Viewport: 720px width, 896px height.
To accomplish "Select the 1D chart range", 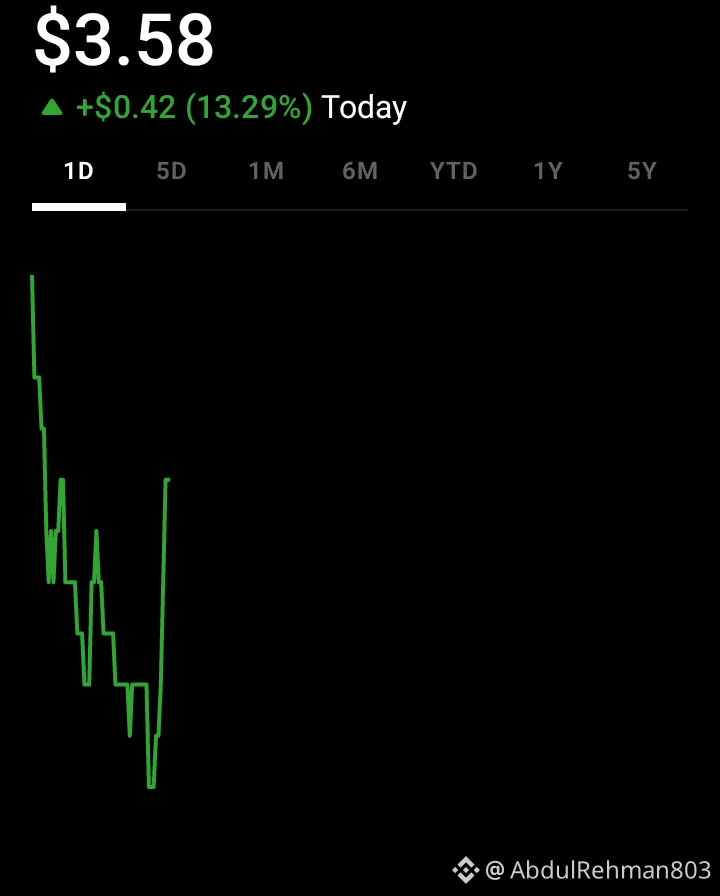I will (78, 171).
